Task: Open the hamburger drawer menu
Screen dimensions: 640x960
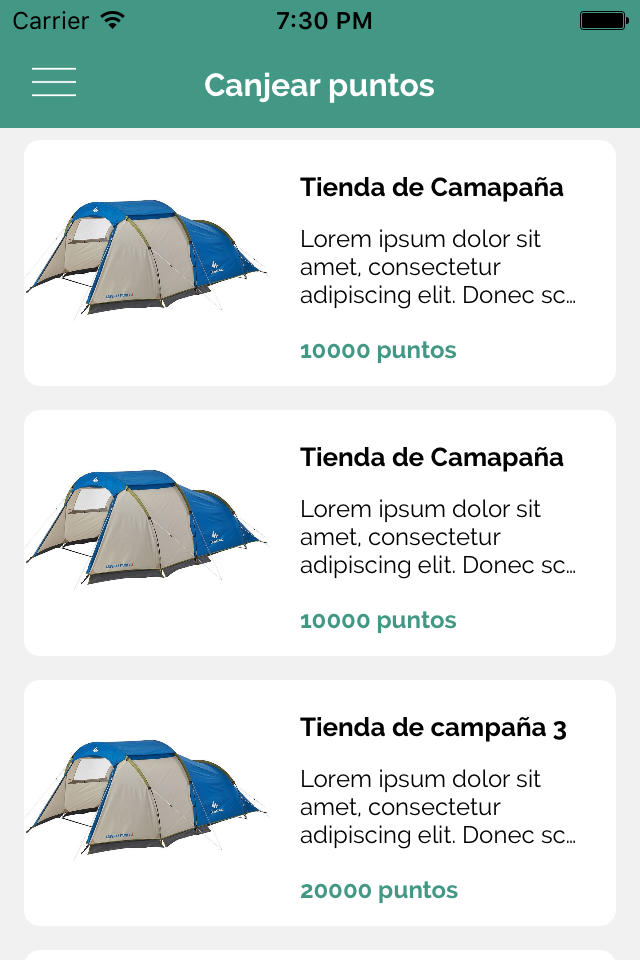Action: point(54,83)
